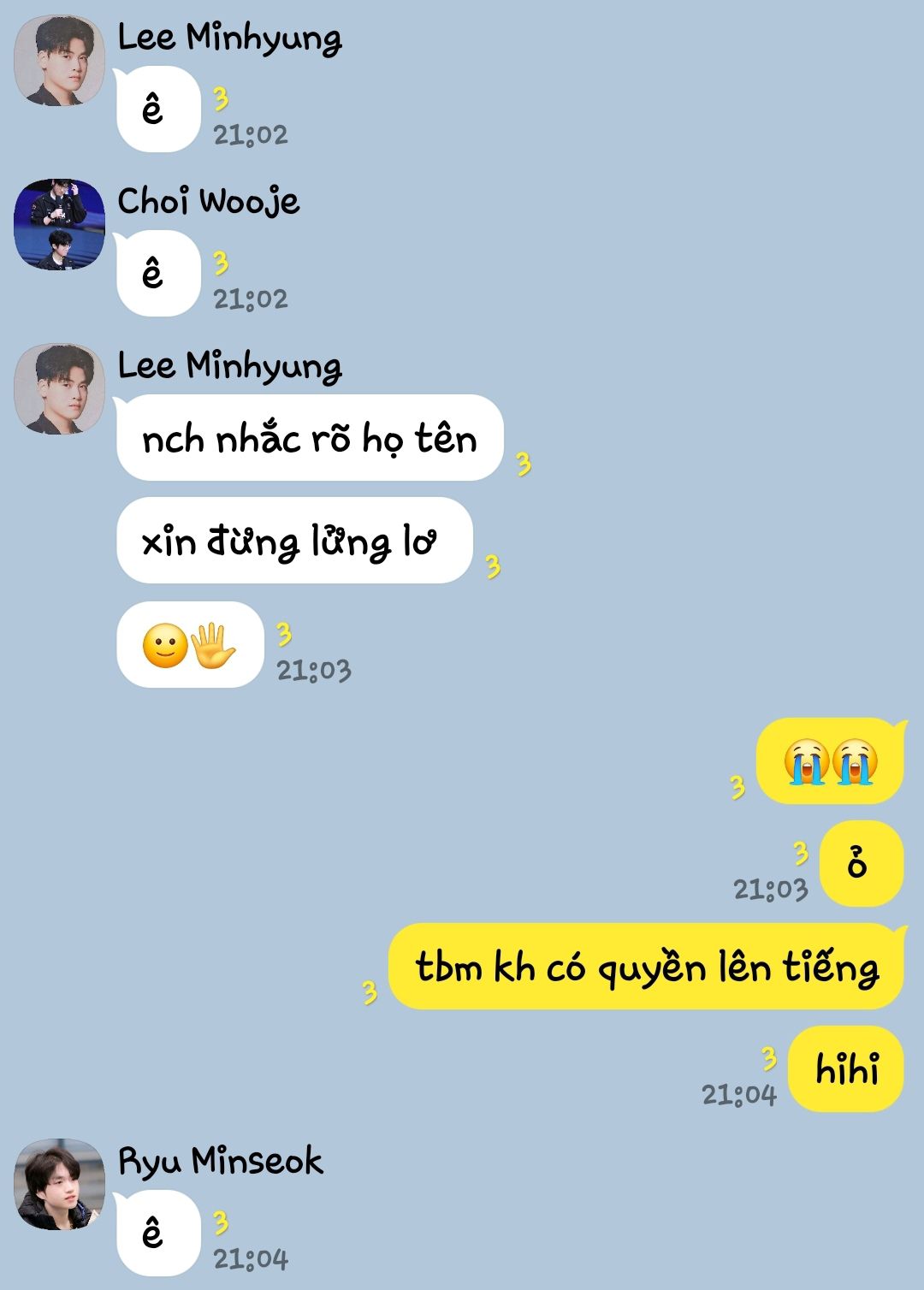This screenshot has width=924, height=1290.
Task: Open Choi Wooje's profile picture
Action: point(59,225)
